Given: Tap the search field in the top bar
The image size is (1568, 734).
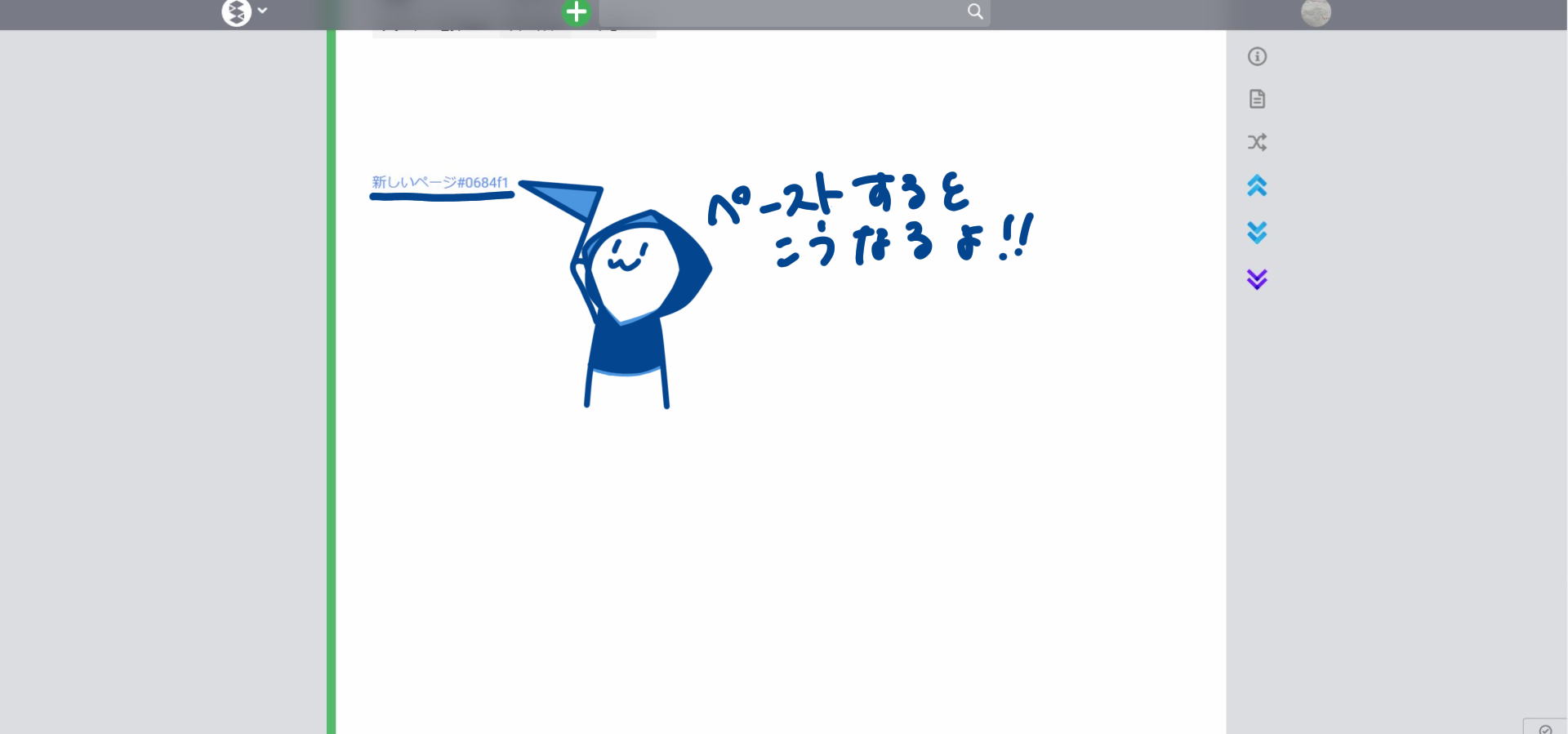Looking at the screenshot, I should 780,11.
